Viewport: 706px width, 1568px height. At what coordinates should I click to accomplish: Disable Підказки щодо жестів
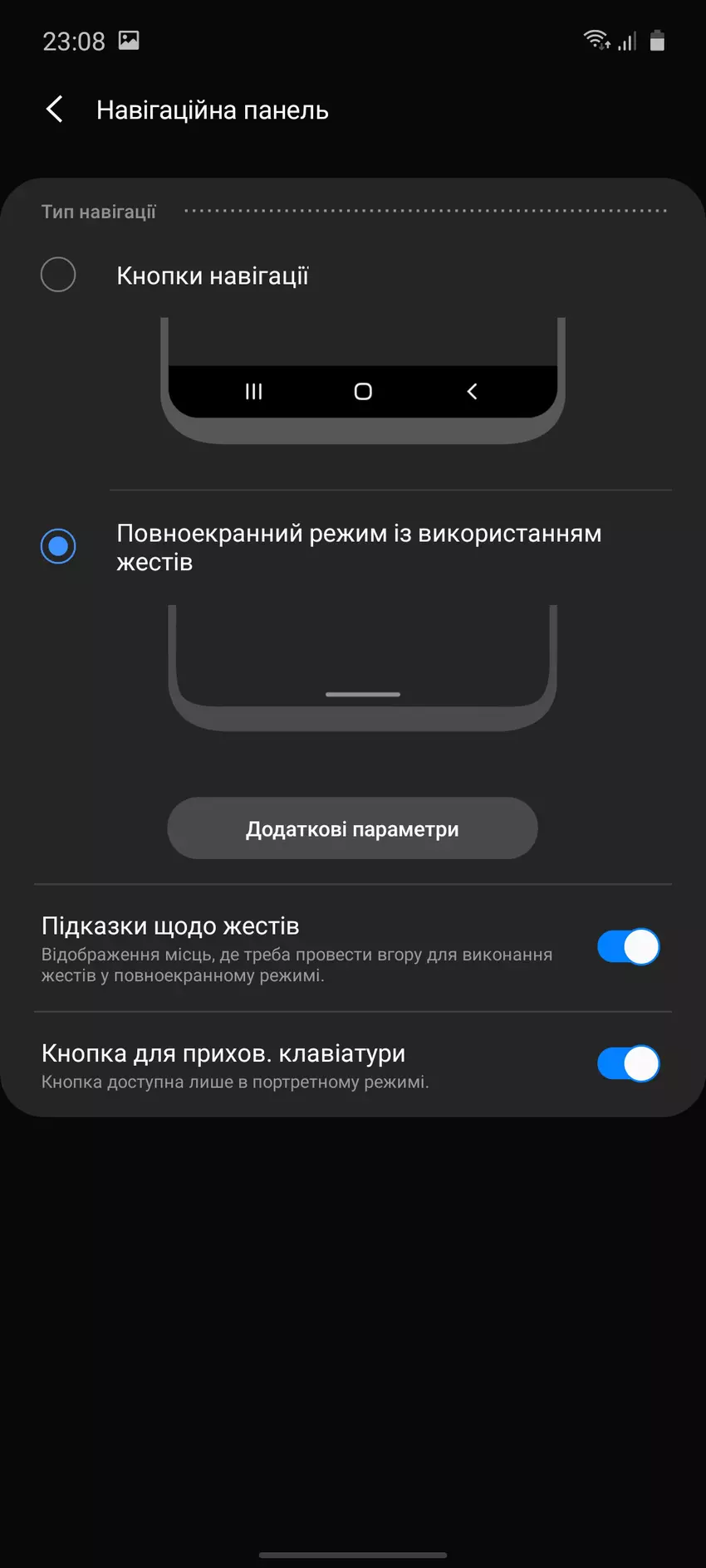(628, 947)
